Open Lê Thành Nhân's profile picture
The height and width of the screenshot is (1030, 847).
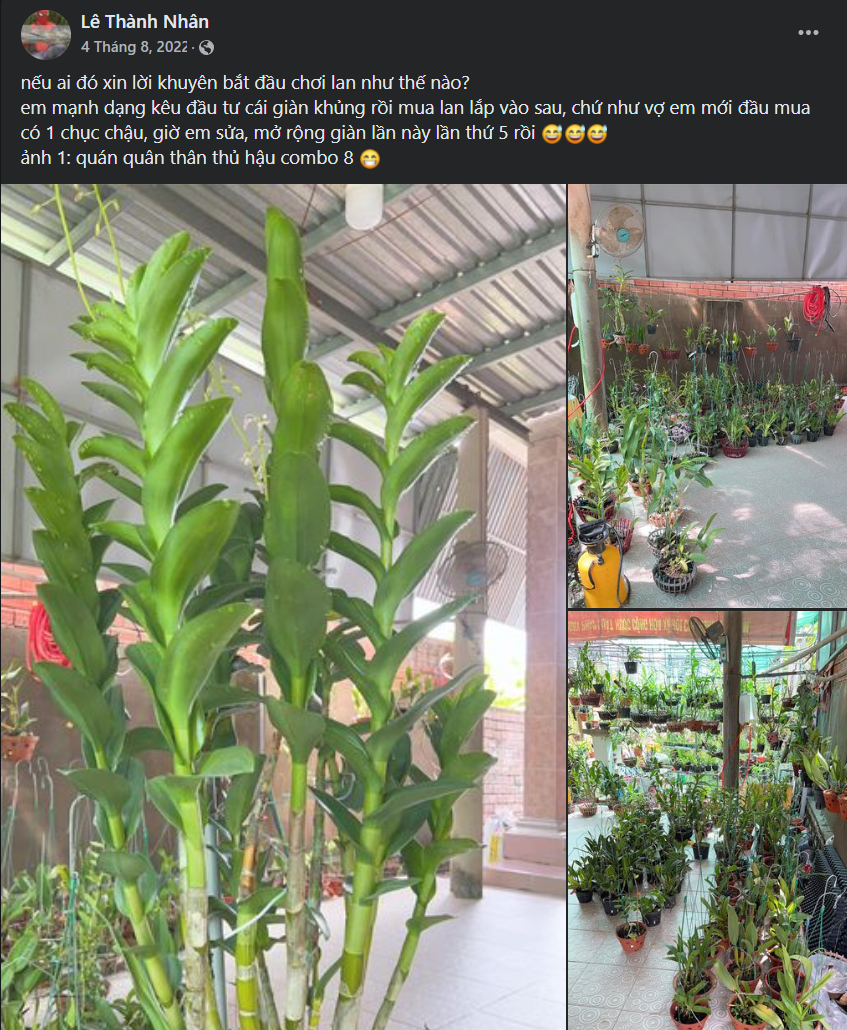[x=45, y=34]
